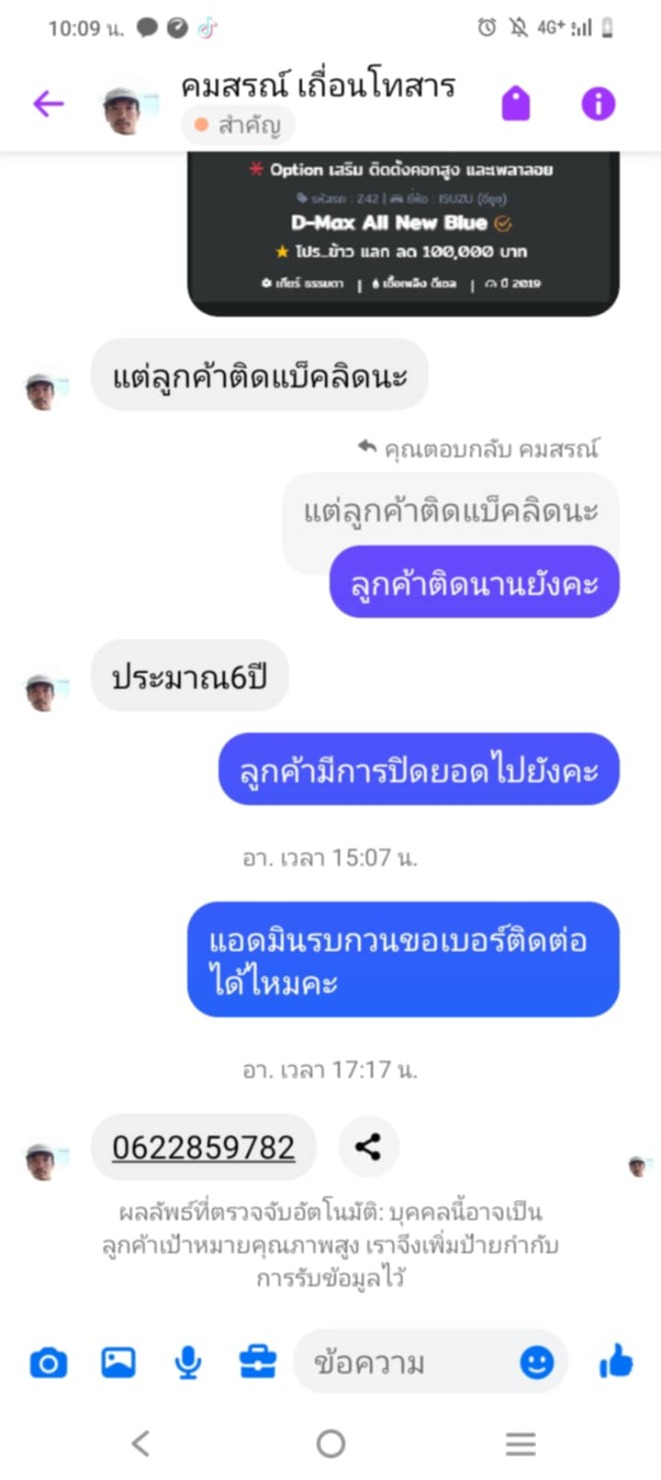Open the photo gallery icon
The width and height of the screenshot is (661, 1480).
click(118, 1362)
